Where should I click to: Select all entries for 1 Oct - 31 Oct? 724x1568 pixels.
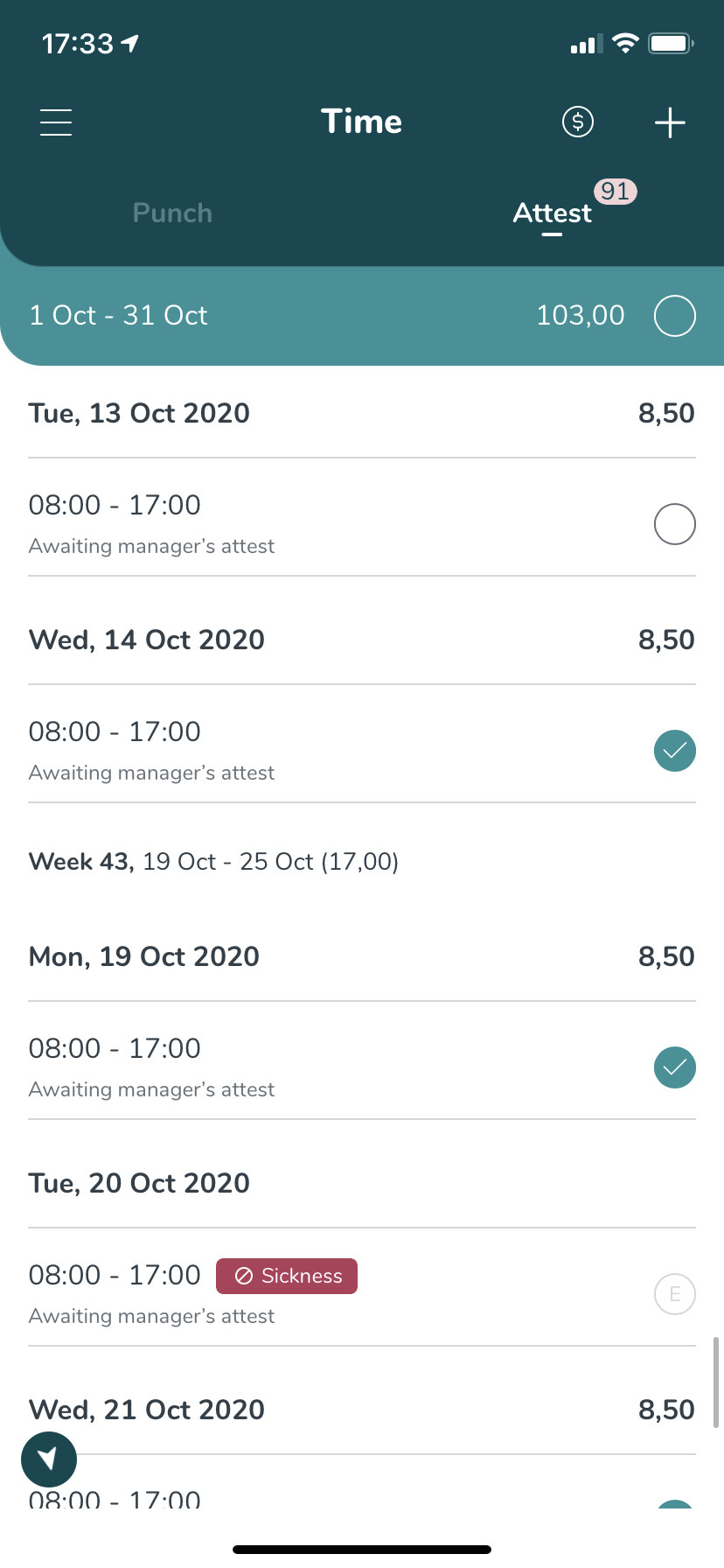pos(675,316)
